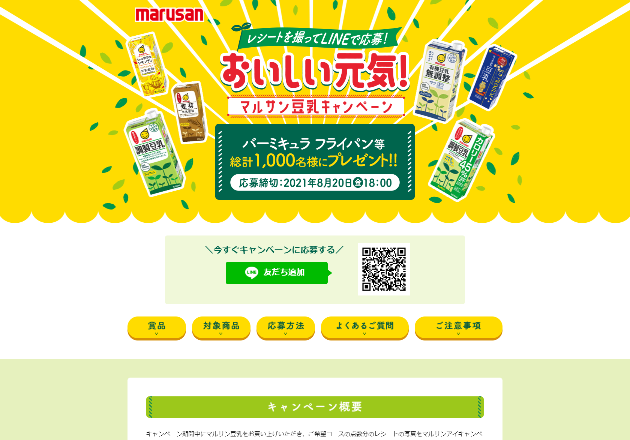
Task: Jump to the 賞品 section
Action: [157, 327]
